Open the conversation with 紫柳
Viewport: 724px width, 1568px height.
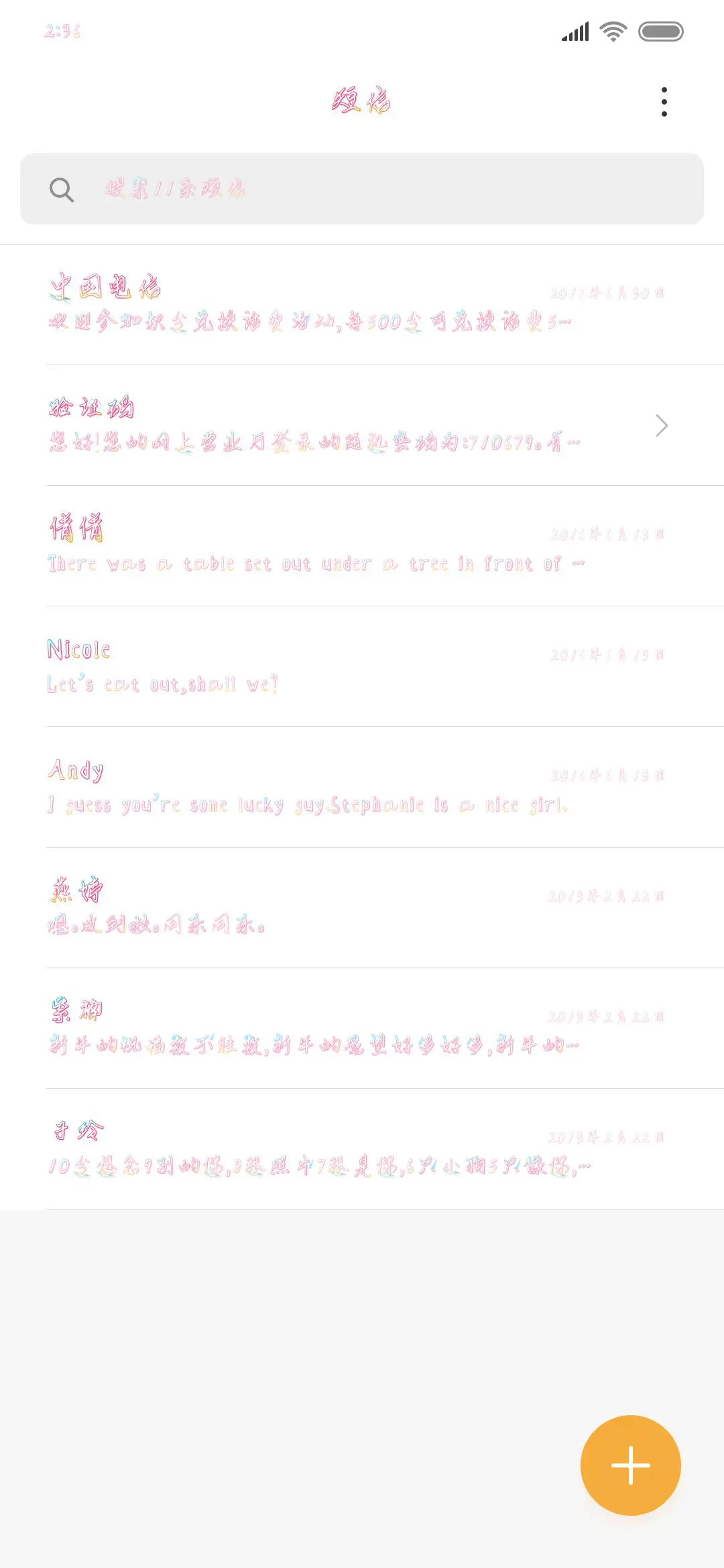pos(362,1029)
